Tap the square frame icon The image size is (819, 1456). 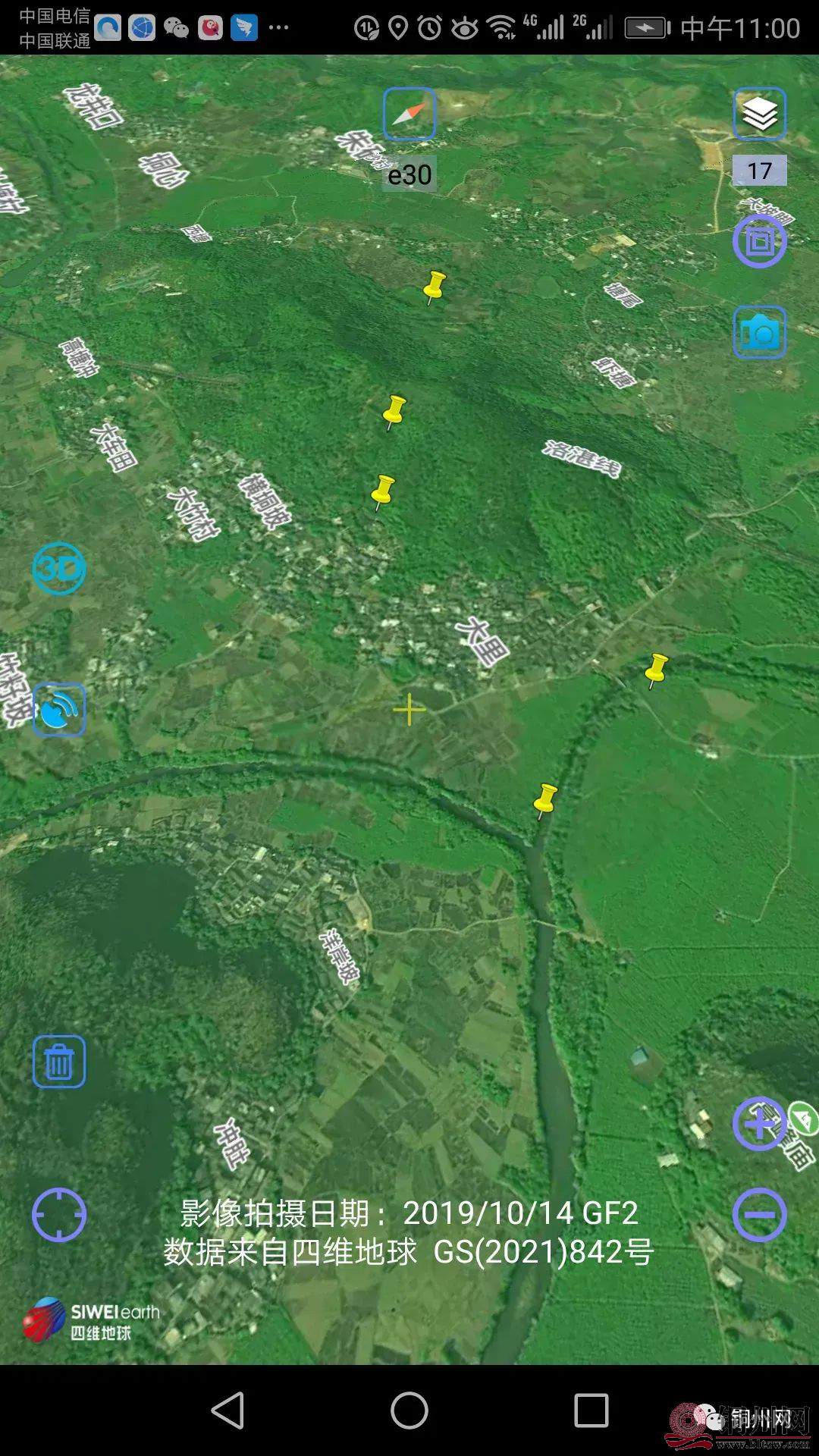point(759,241)
